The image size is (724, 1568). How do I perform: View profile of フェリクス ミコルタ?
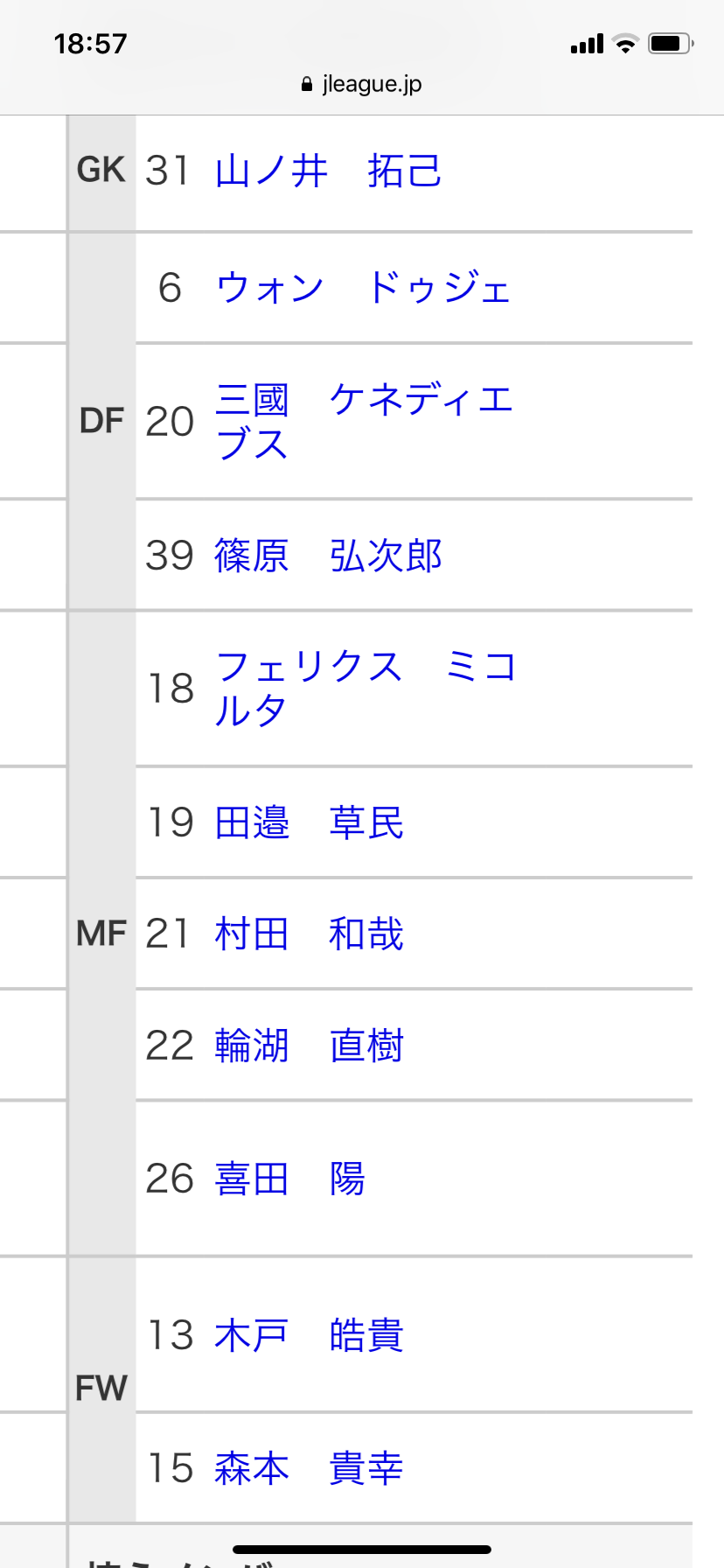point(365,688)
